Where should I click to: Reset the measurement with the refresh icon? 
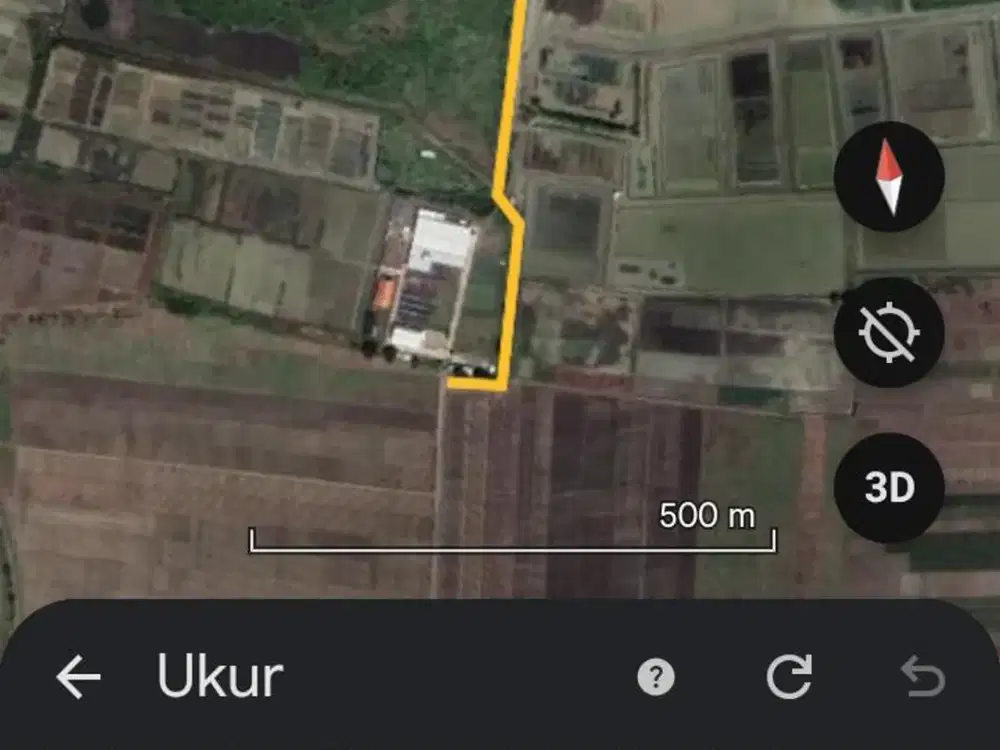point(789,677)
